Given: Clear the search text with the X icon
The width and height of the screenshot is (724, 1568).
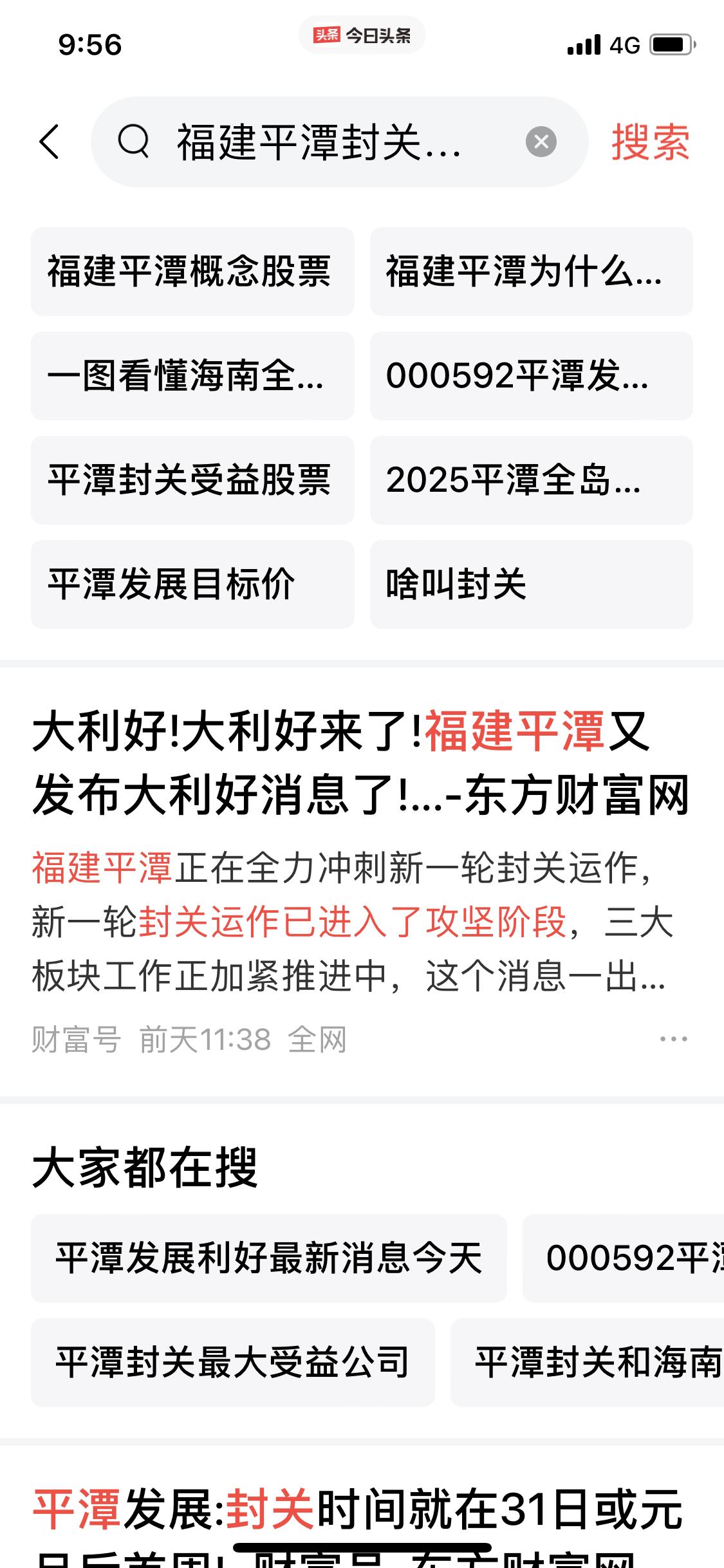Looking at the screenshot, I should pyautogui.click(x=541, y=143).
